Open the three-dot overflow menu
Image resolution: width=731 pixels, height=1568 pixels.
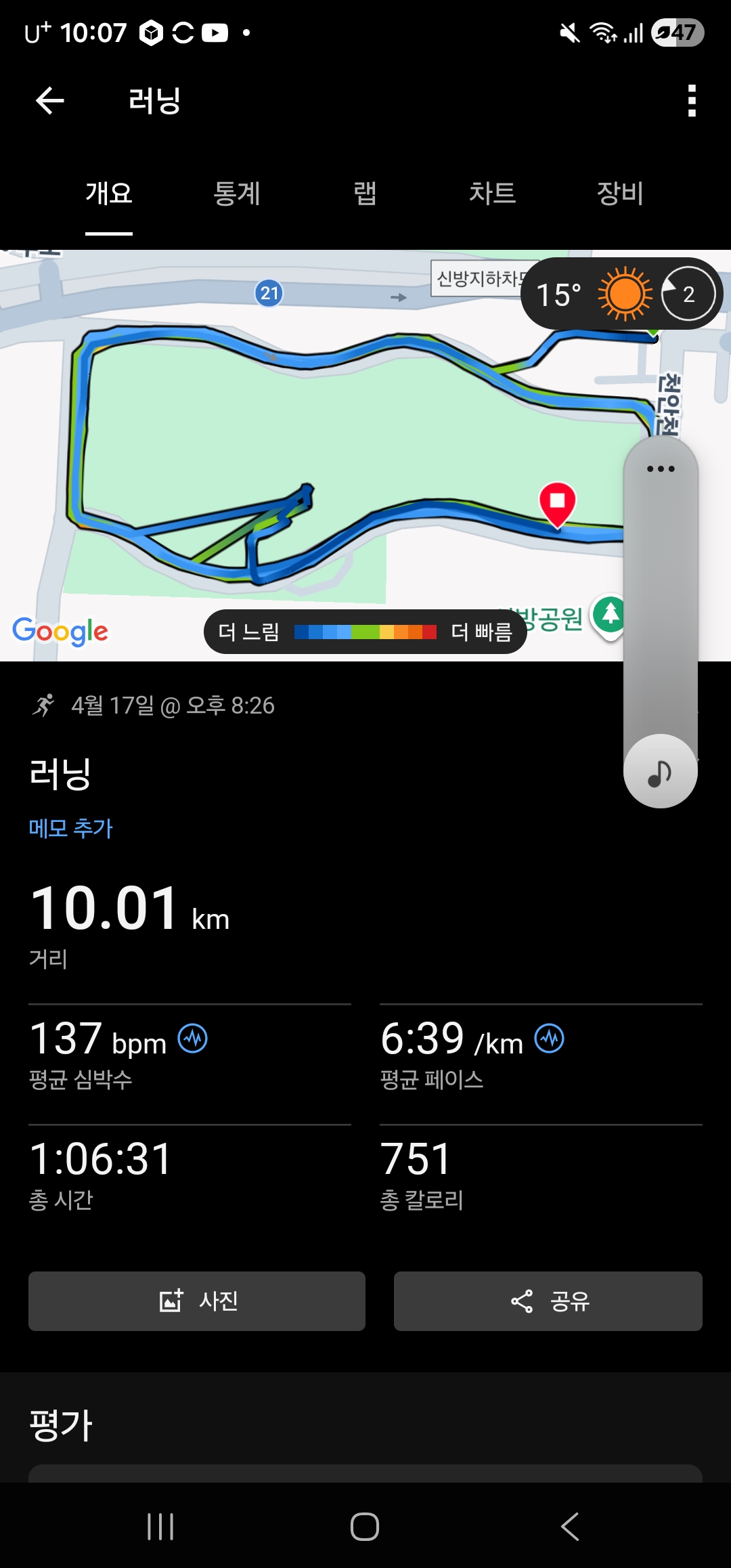pos(691,101)
